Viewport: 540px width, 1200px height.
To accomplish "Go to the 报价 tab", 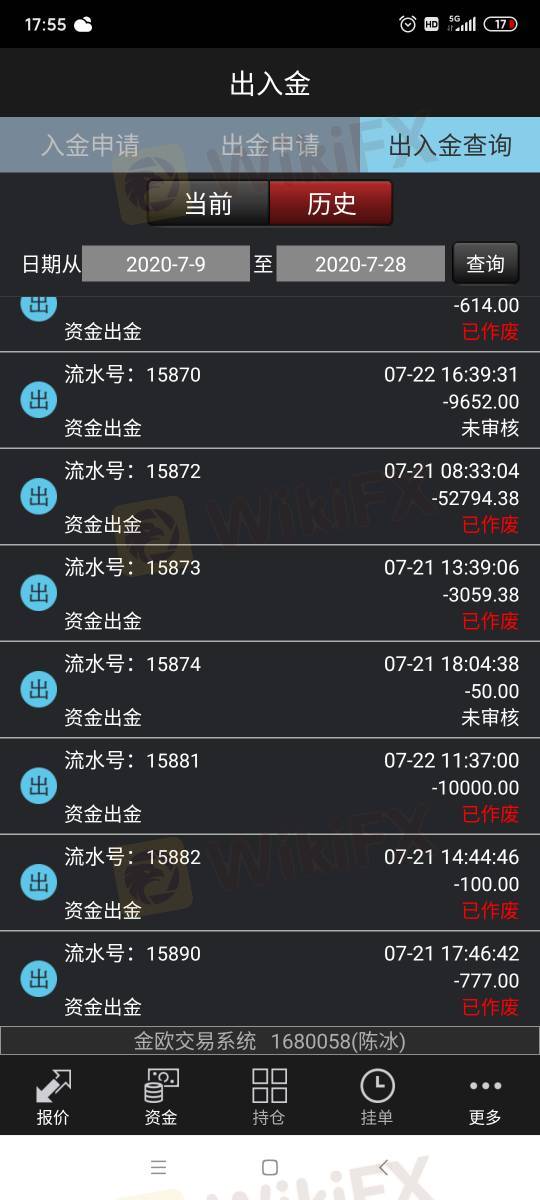I will 54,1096.
